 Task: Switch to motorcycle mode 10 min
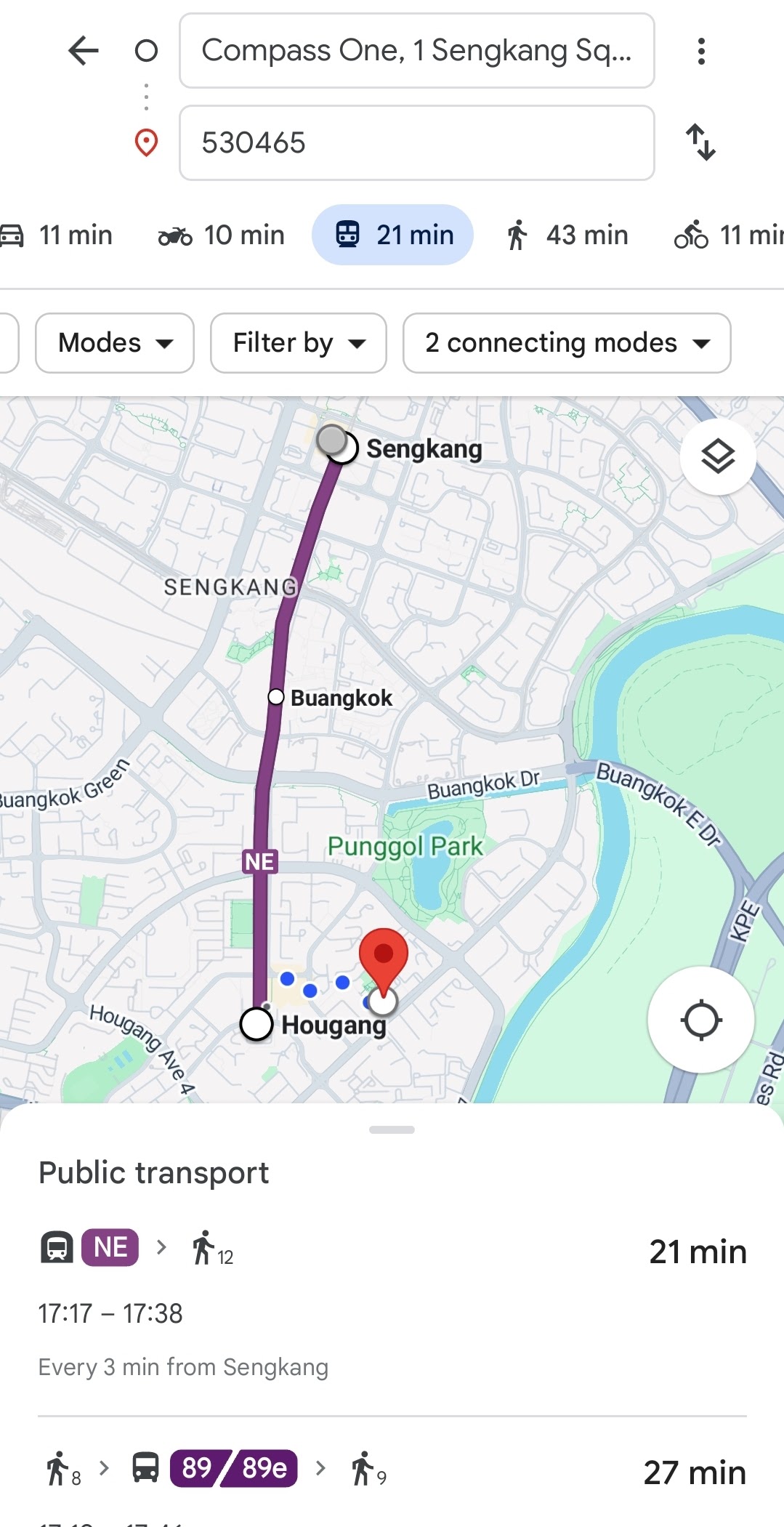[x=222, y=235]
